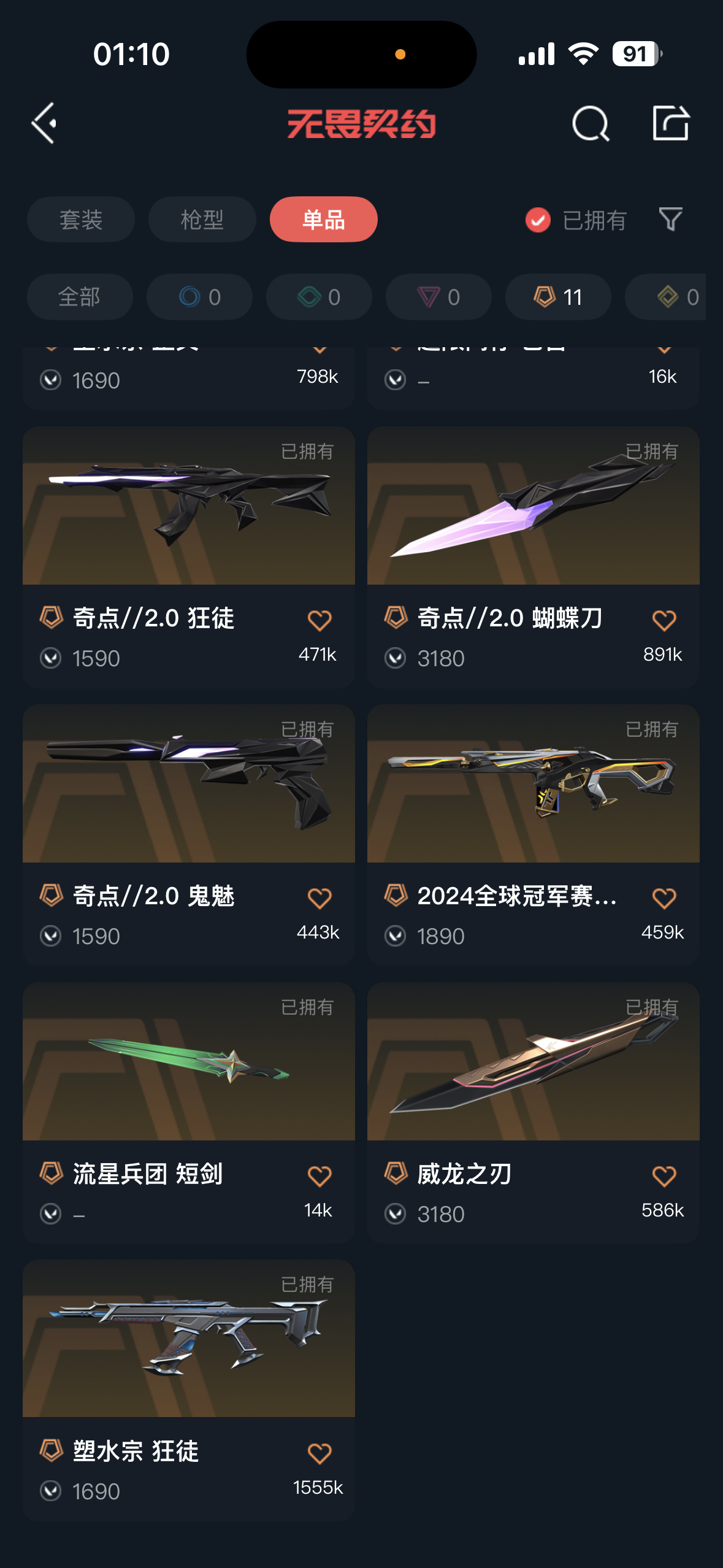
Task: Like the 奇点//2.0 鬼魅 skin
Action: coord(319,898)
